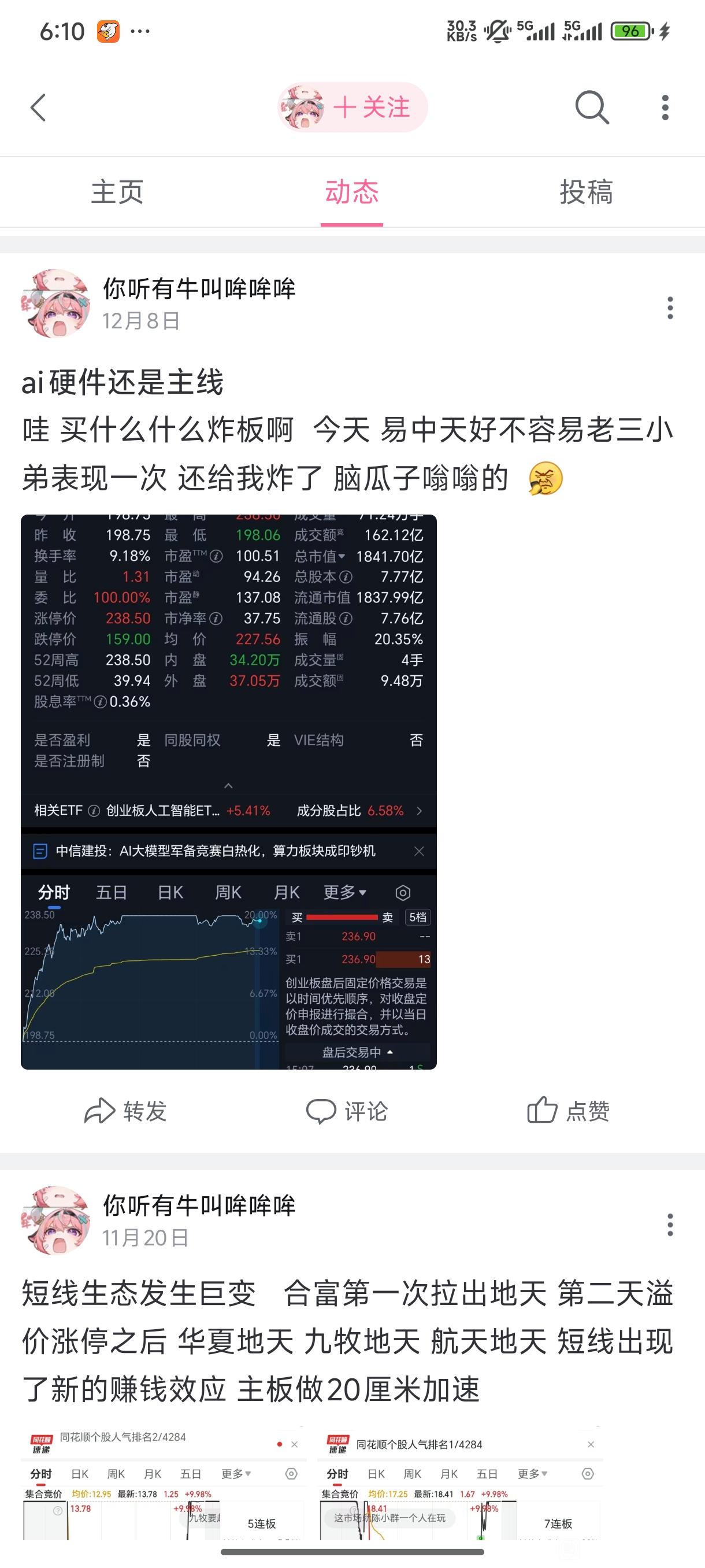Open more options on the 12月8日 post

click(670, 308)
